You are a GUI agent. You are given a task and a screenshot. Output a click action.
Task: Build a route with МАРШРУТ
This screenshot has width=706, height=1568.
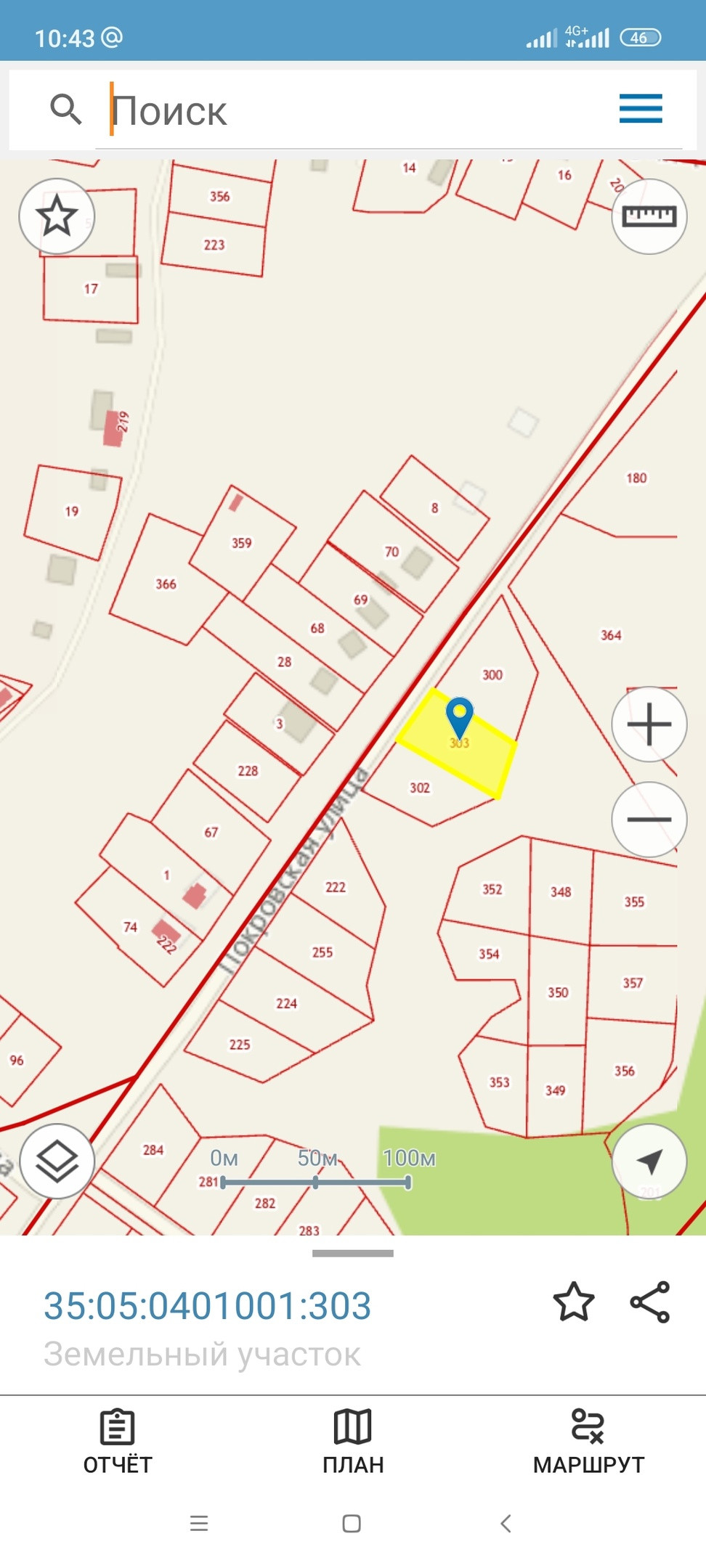(588, 1442)
